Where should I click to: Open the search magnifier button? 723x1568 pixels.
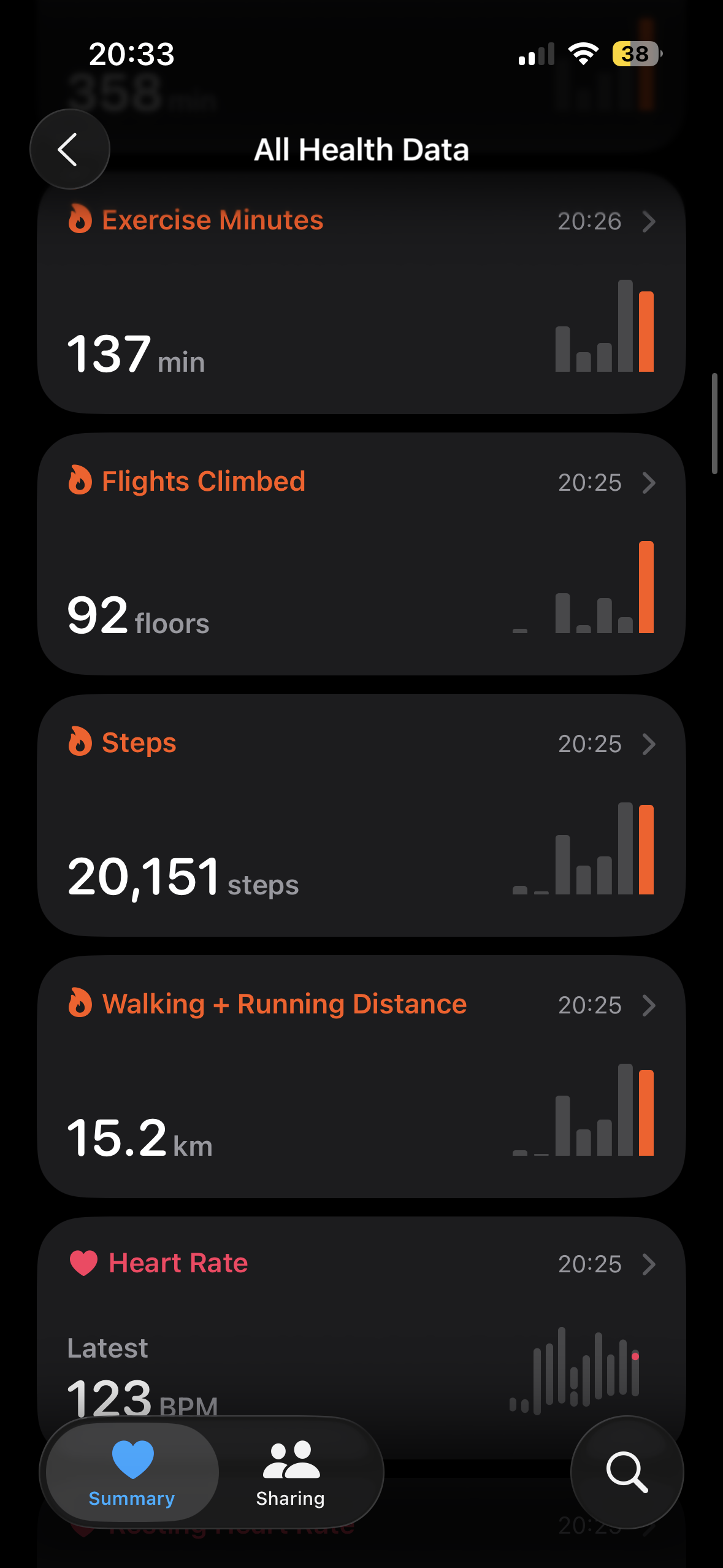point(627,1472)
